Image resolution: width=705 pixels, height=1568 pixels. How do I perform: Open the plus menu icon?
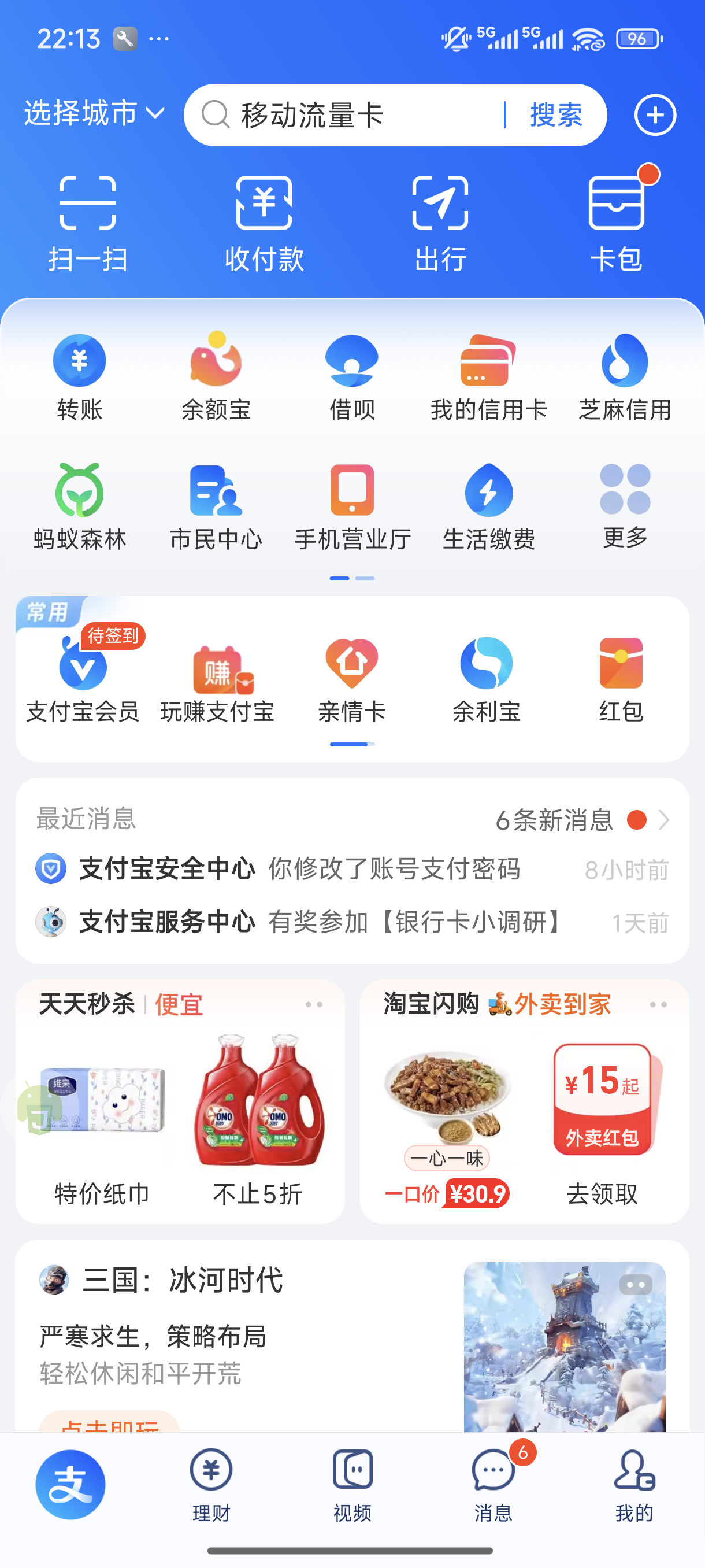coord(655,115)
